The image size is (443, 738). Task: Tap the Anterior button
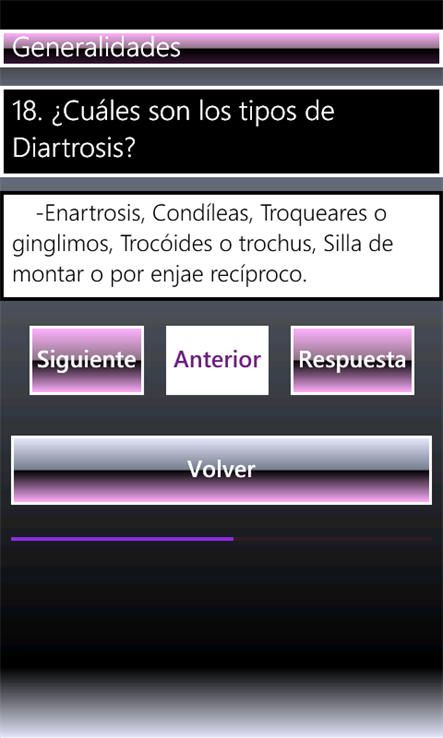click(217, 360)
